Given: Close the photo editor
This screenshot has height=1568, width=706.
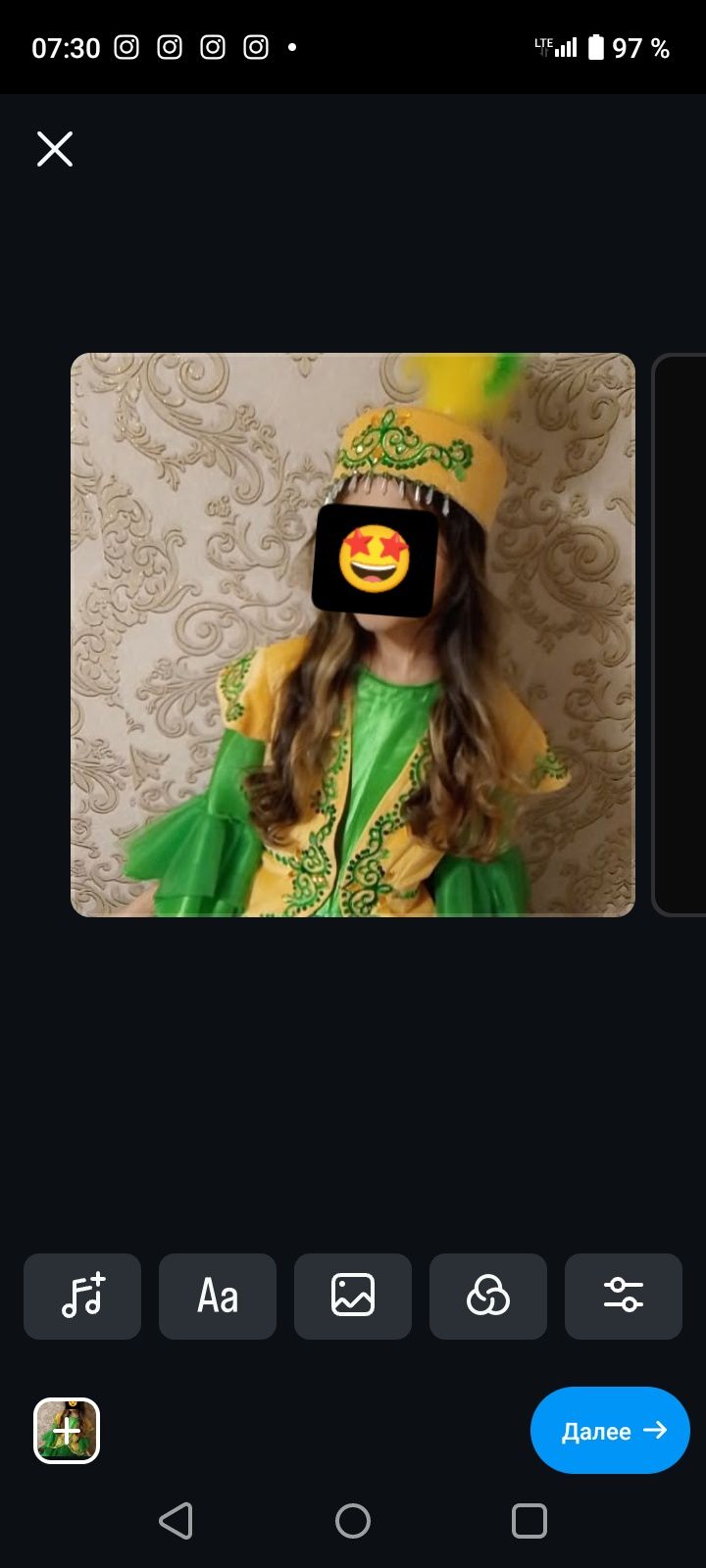Looking at the screenshot, I should [x=55, y=149].
